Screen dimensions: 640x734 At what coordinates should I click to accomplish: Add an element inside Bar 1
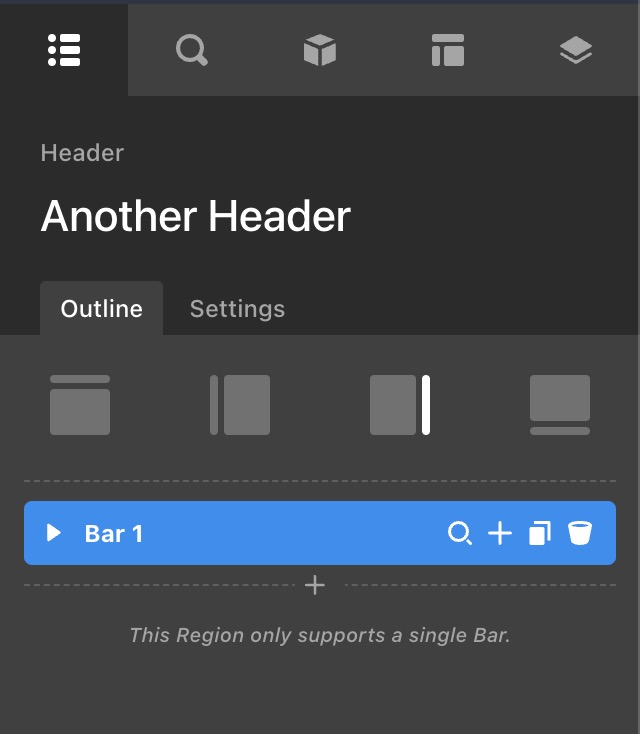coord(500,533)
